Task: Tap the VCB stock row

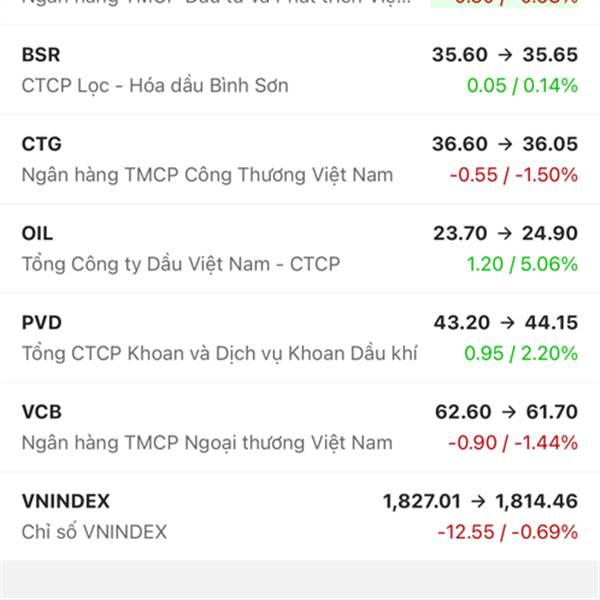Action: point(300,427)
